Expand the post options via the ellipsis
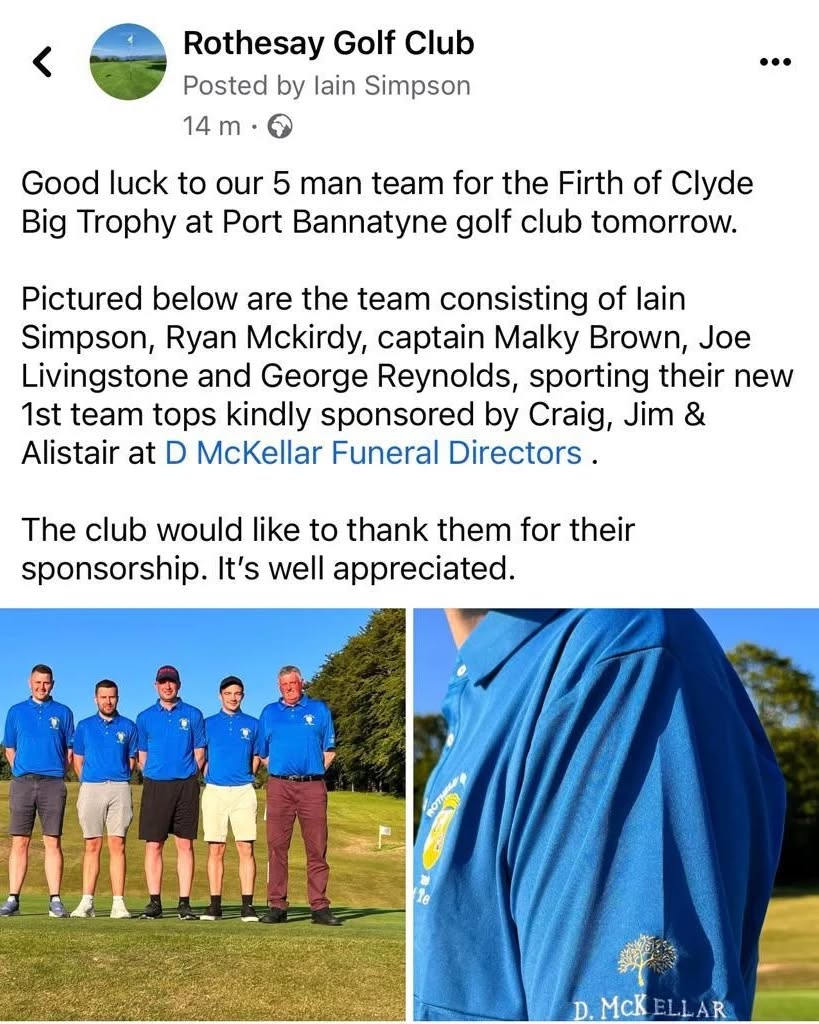 pyautogui.click(x=773, y=61)
